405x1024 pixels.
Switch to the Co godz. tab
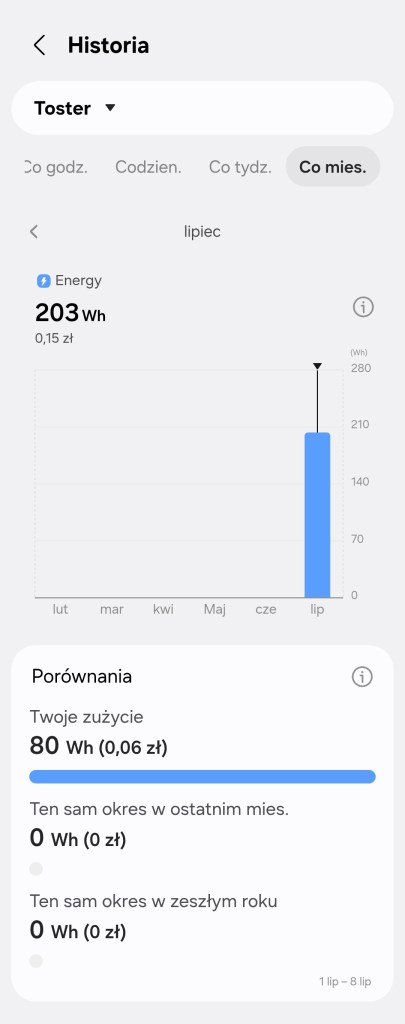click(x=55, y=167)
